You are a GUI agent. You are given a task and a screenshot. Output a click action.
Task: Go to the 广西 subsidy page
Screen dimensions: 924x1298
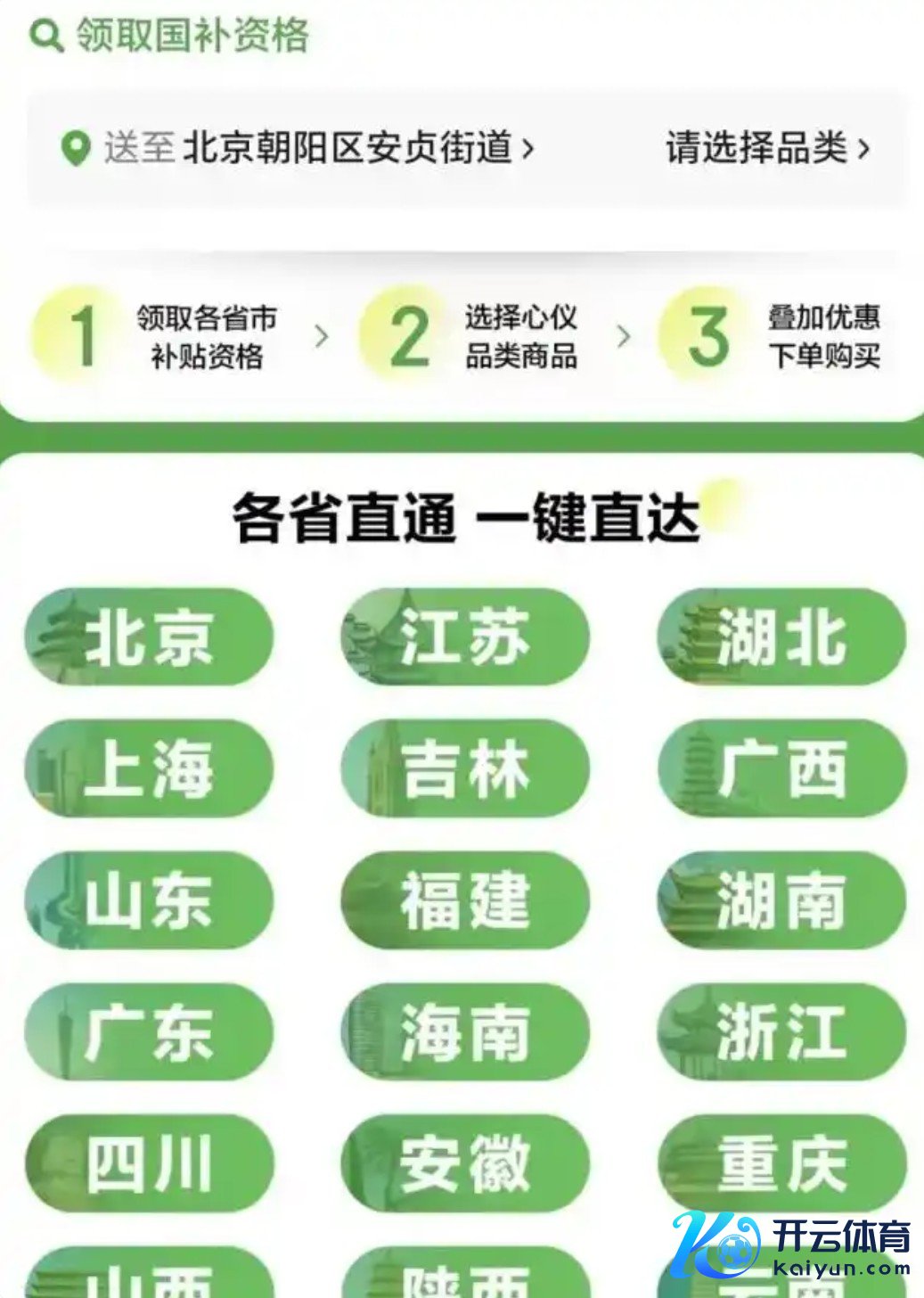click(x=781, y=768)
